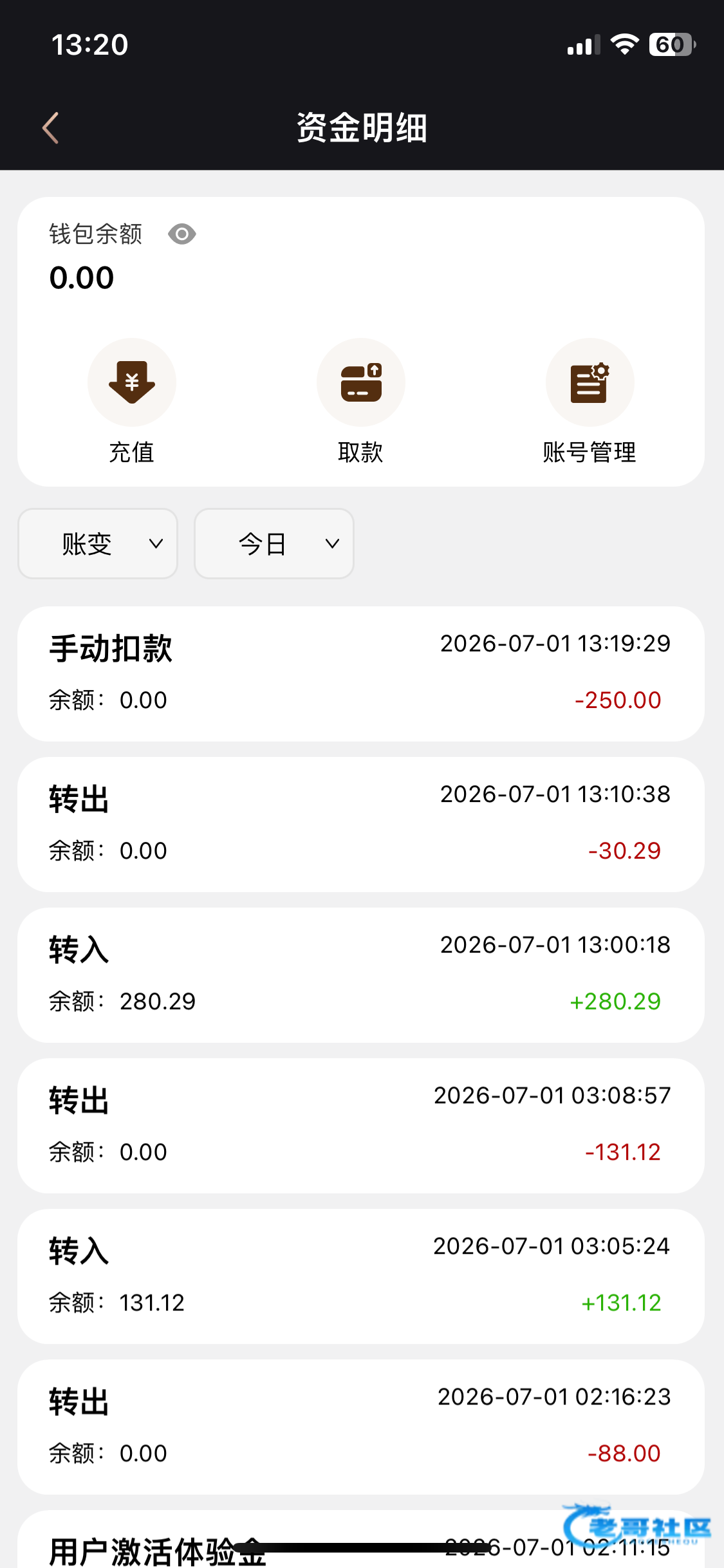Expand the 账变 type dropdown
This screenshot has width=724, height=1568.
pyautogui.click(x=98, y=544)
